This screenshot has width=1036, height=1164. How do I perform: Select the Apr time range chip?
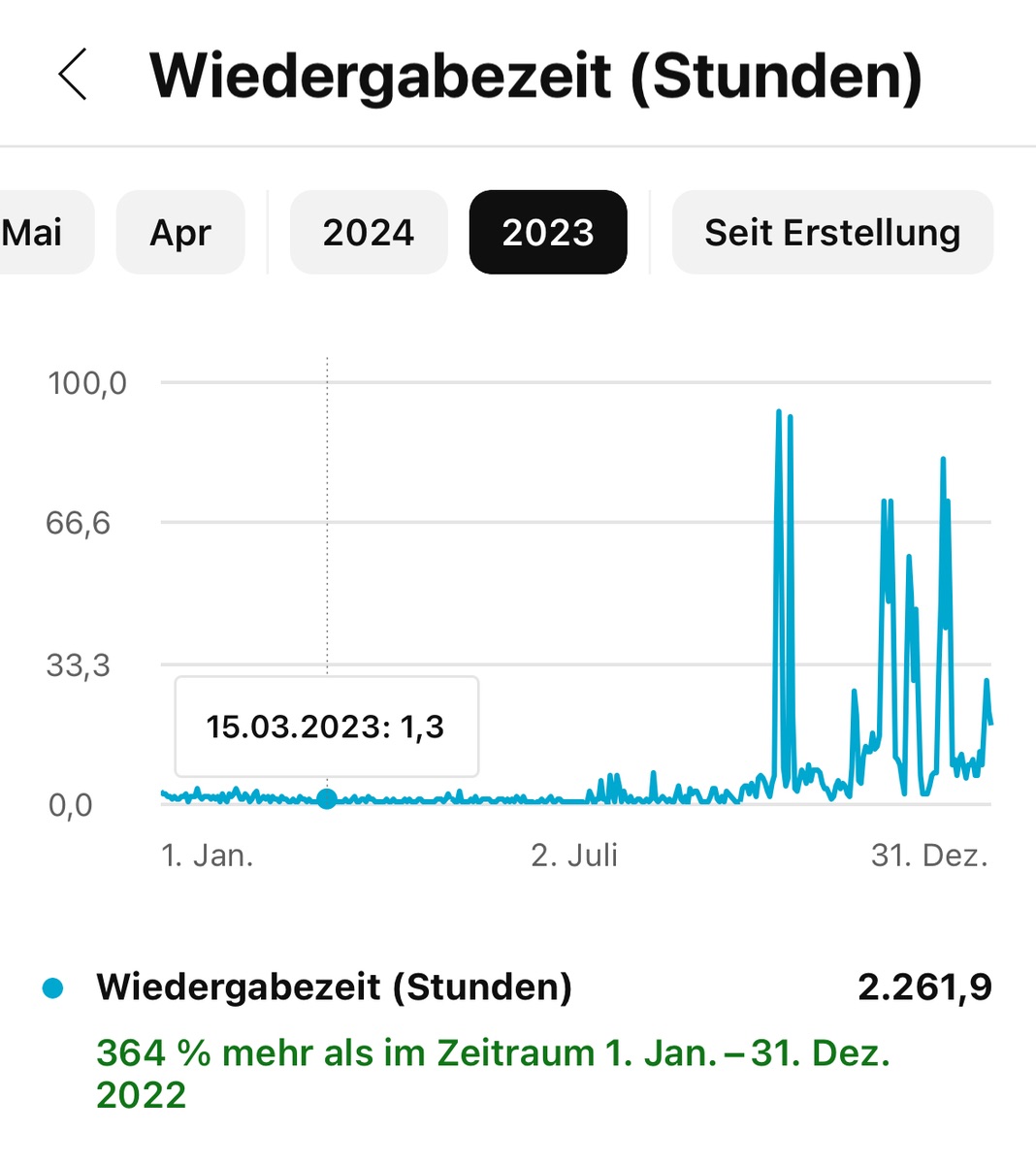[x=180, y=233]
